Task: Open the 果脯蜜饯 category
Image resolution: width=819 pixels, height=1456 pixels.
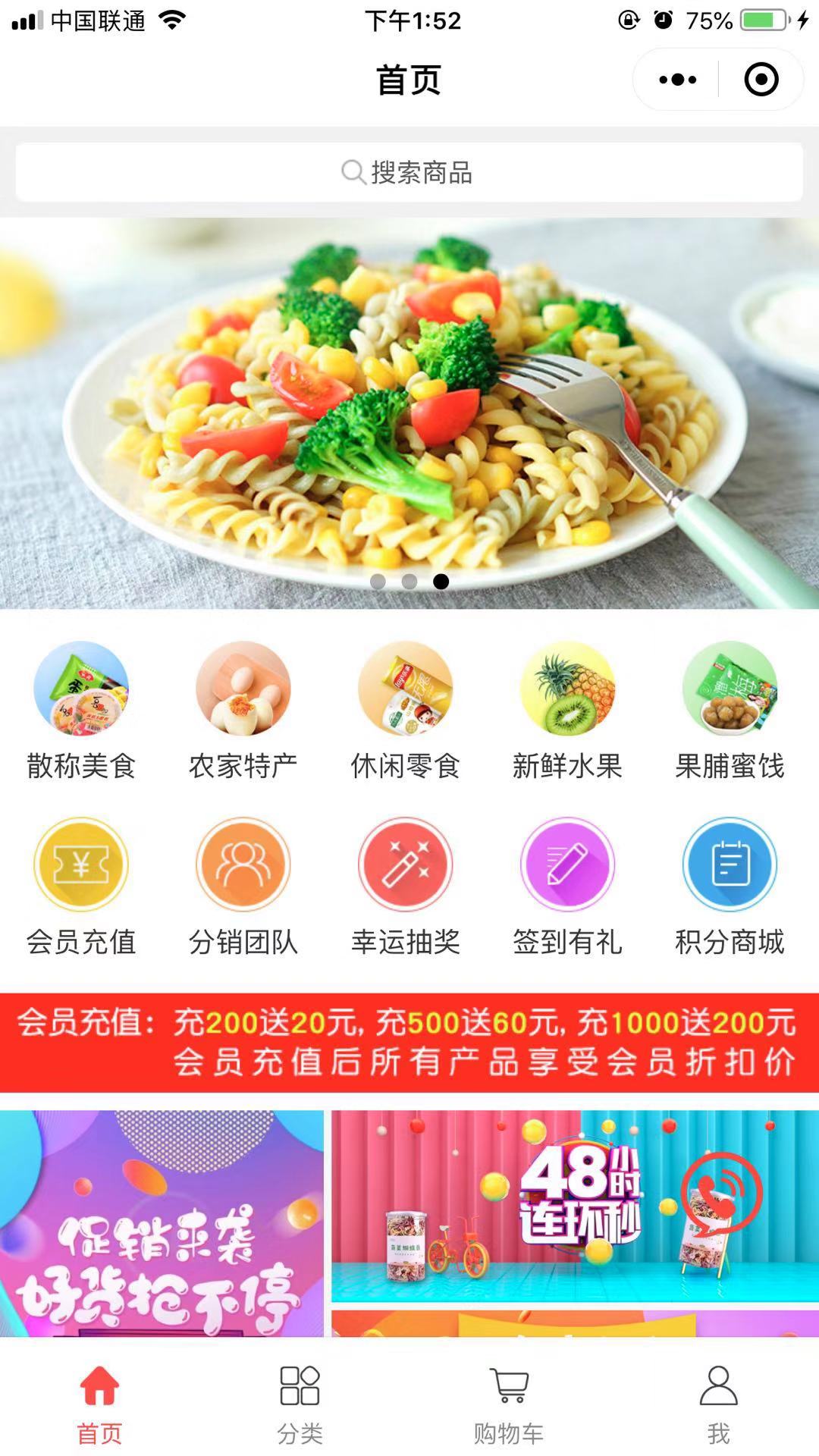Action: 730,709
